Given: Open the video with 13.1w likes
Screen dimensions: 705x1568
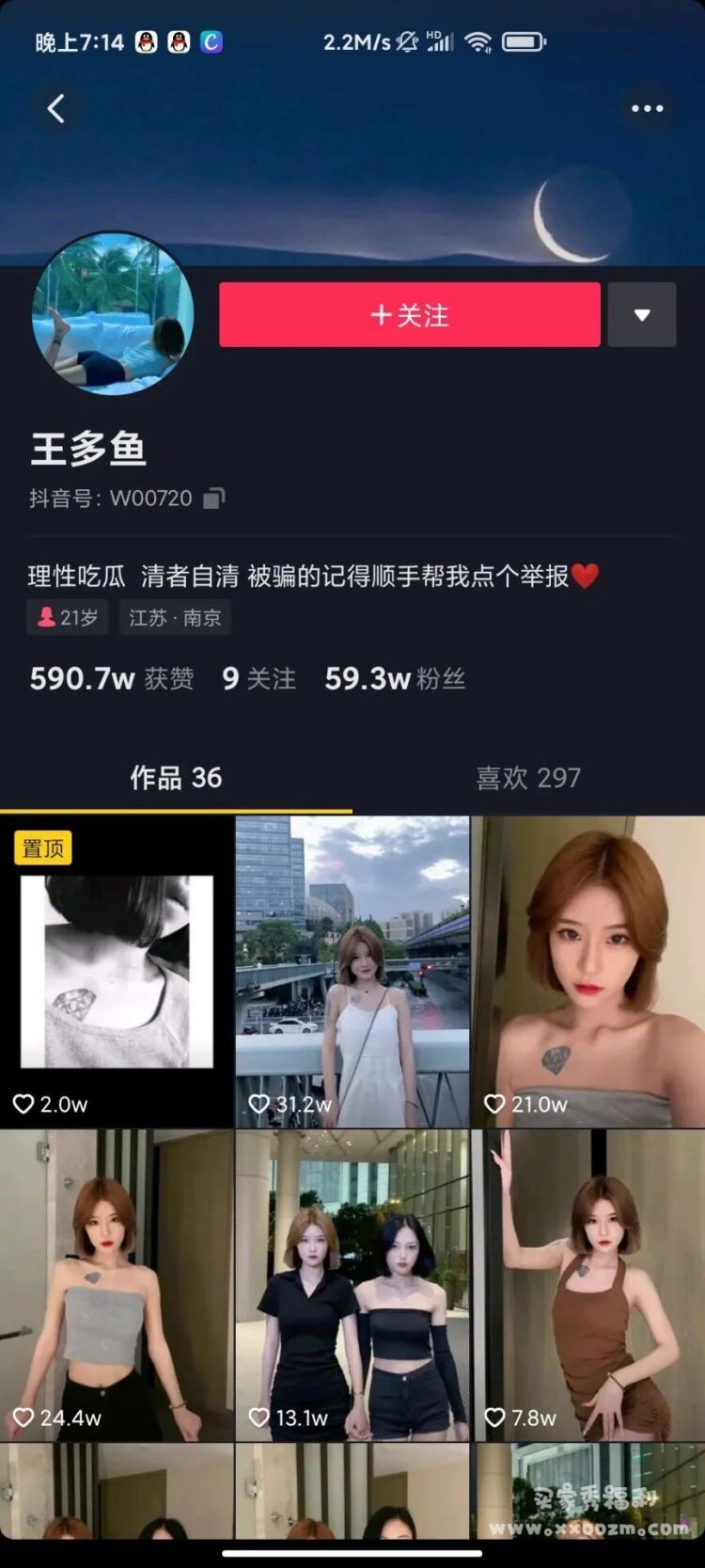Looking at the screenshot, I should 352,1285.
